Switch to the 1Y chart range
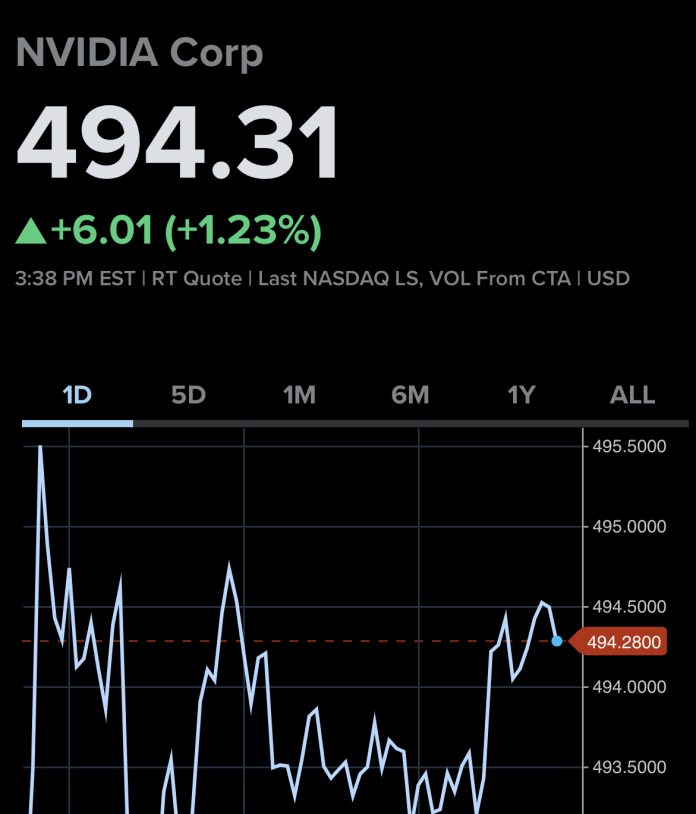The image size is (696, 814). point(521,395)
